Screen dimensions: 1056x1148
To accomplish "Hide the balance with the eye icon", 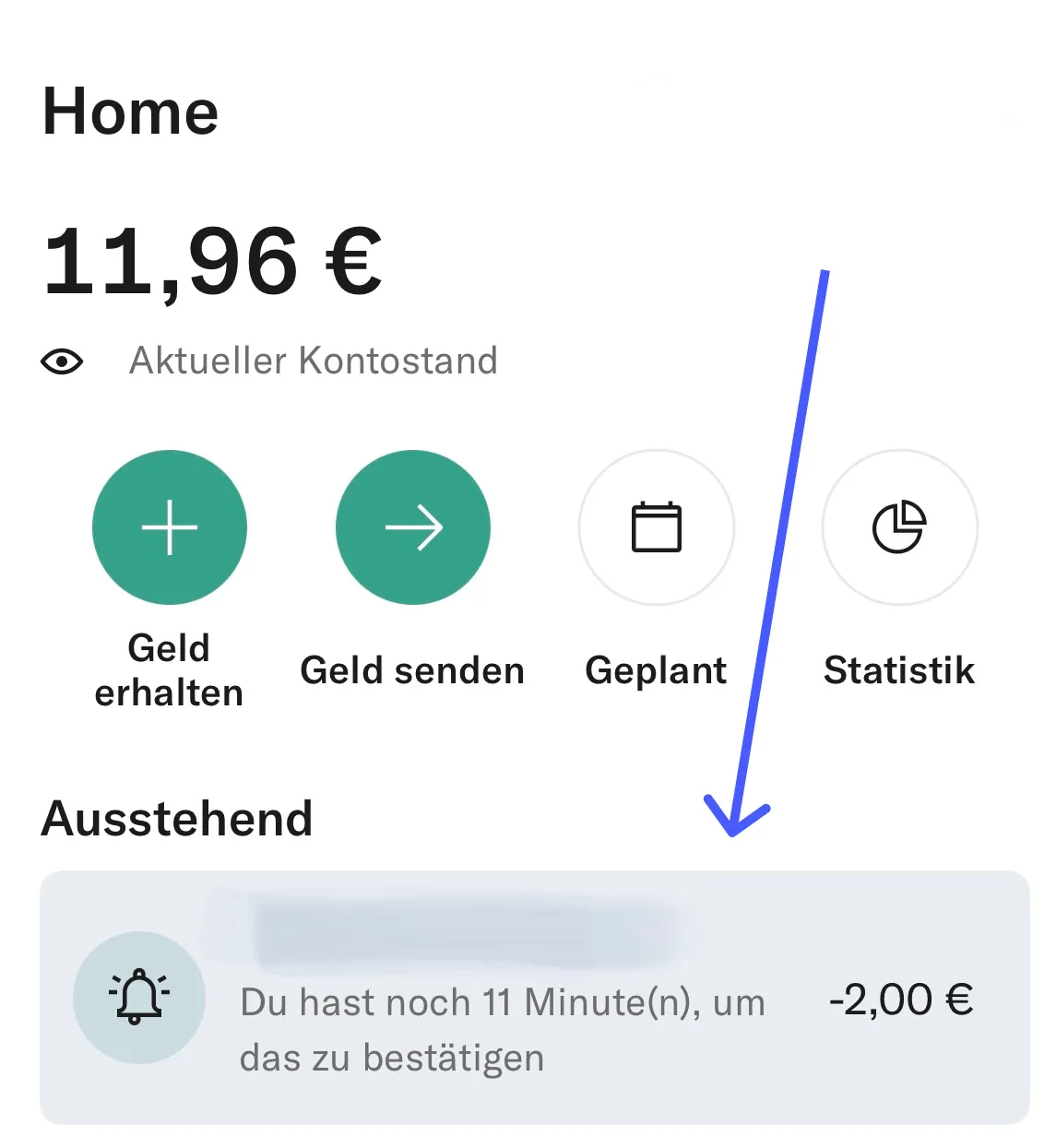I will point(62,361).
